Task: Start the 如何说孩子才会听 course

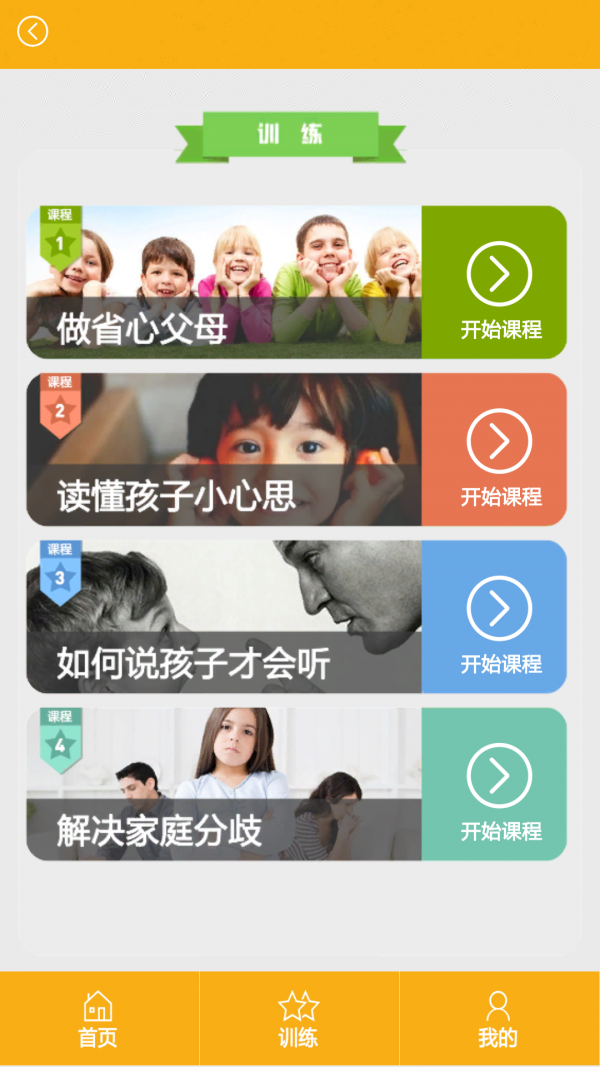Action: coord(499,617)
